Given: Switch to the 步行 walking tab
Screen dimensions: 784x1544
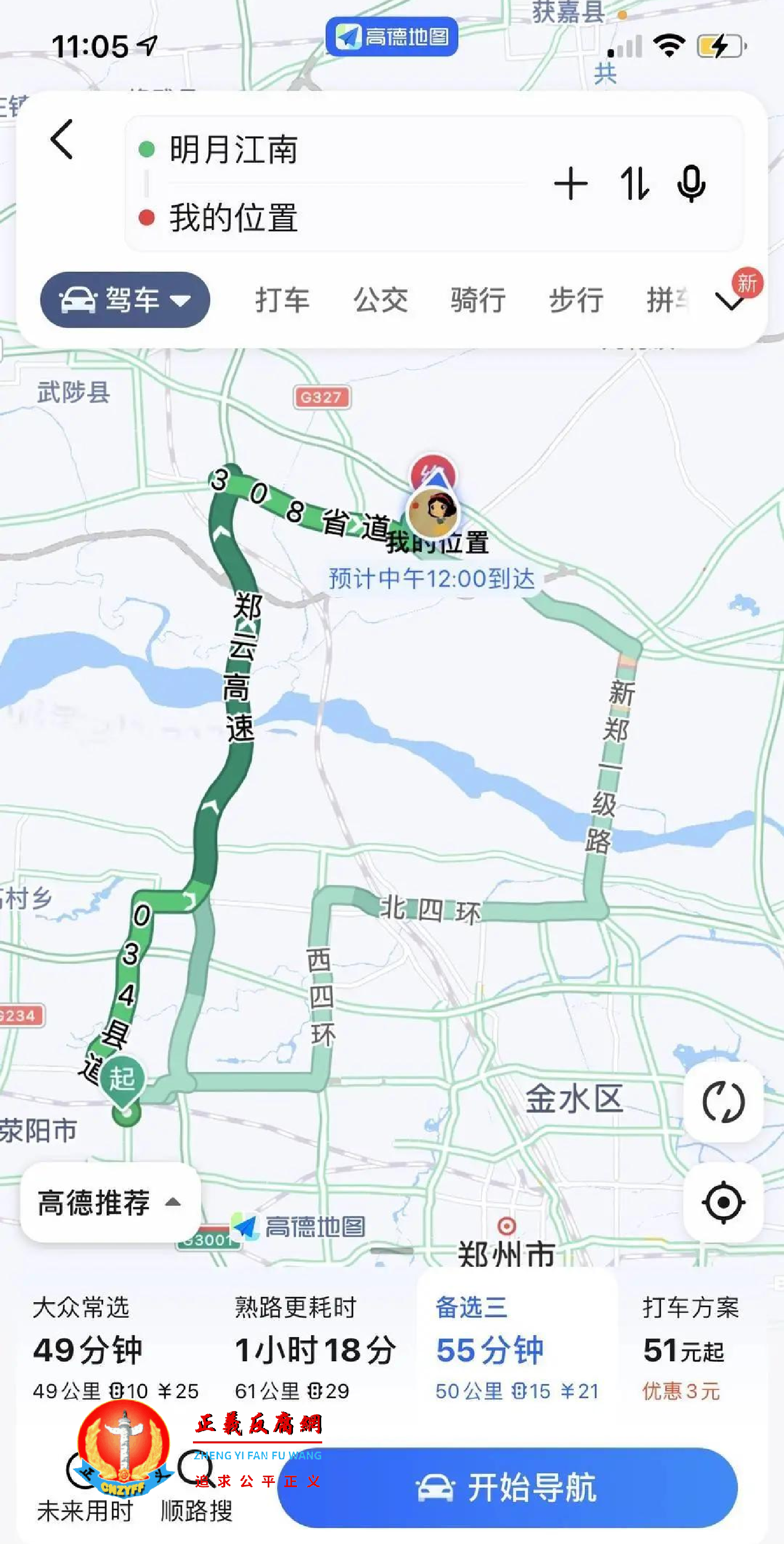Looking at the screenshot, I should [576, 300].
